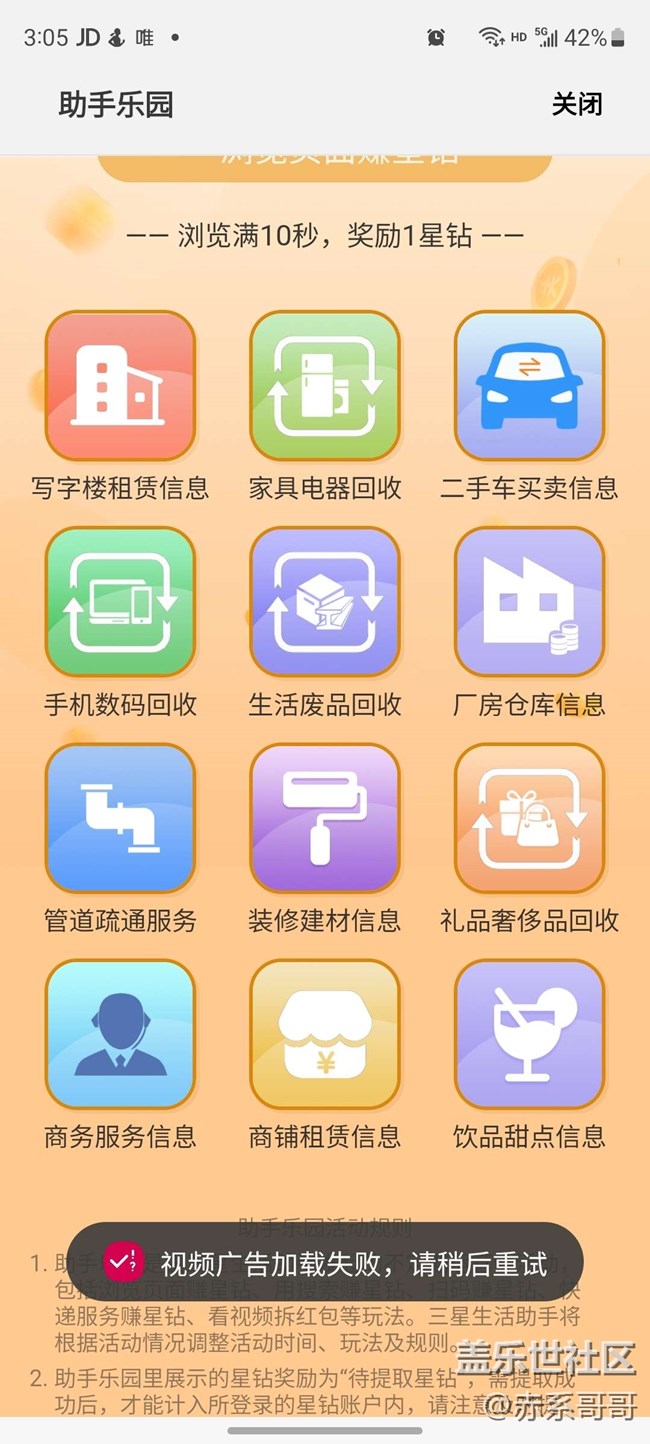
Task: Open 生活废品回收 category
Action: tap(325, 602)
